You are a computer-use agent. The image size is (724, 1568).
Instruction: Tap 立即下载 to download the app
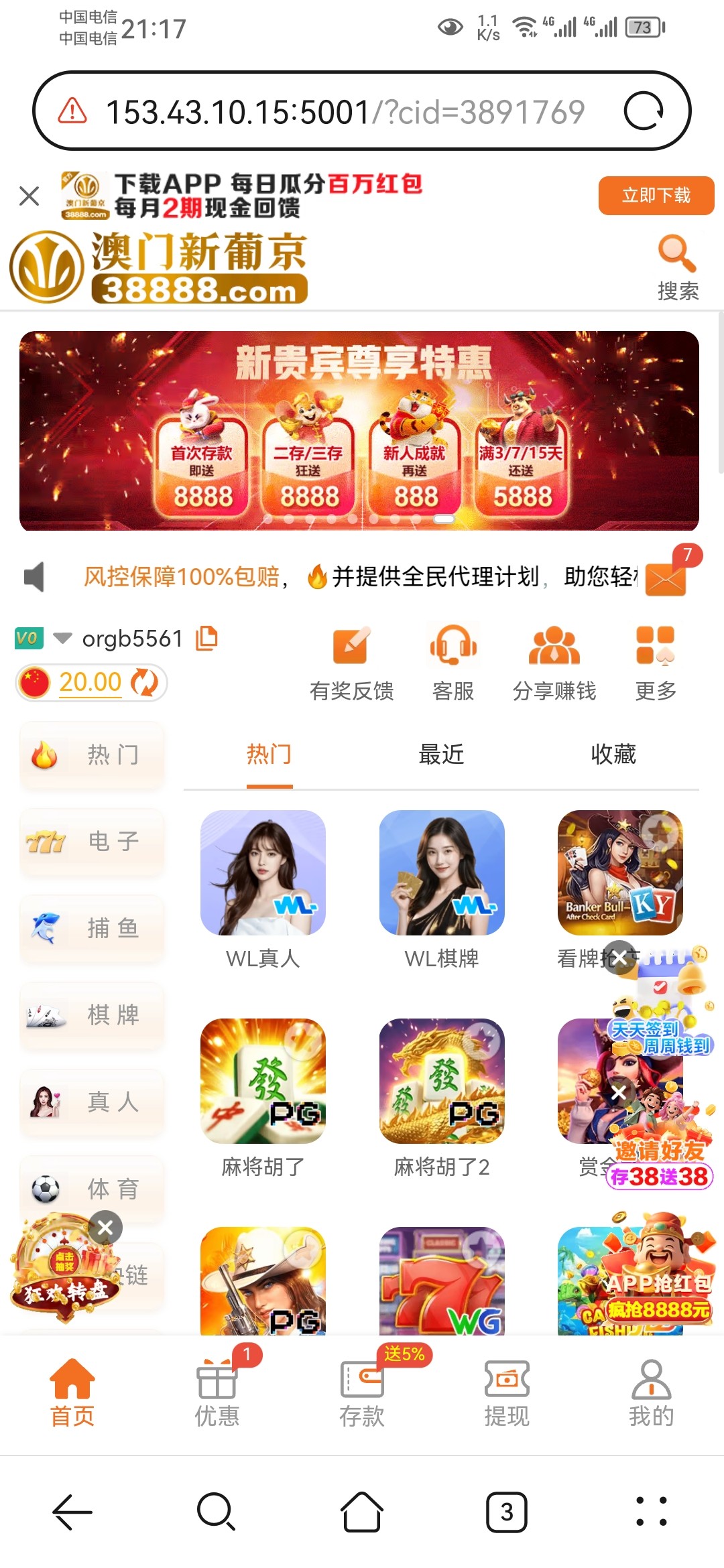656,196
